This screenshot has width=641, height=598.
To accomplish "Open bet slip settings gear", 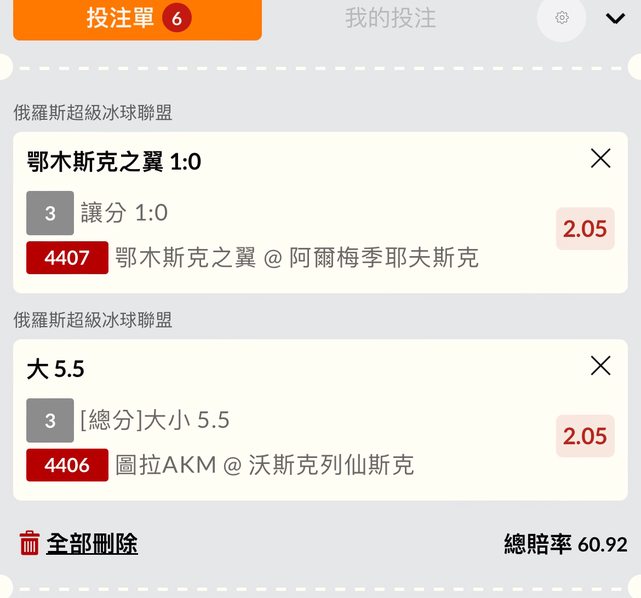I will pyautogui.click(x=562, y=18).
